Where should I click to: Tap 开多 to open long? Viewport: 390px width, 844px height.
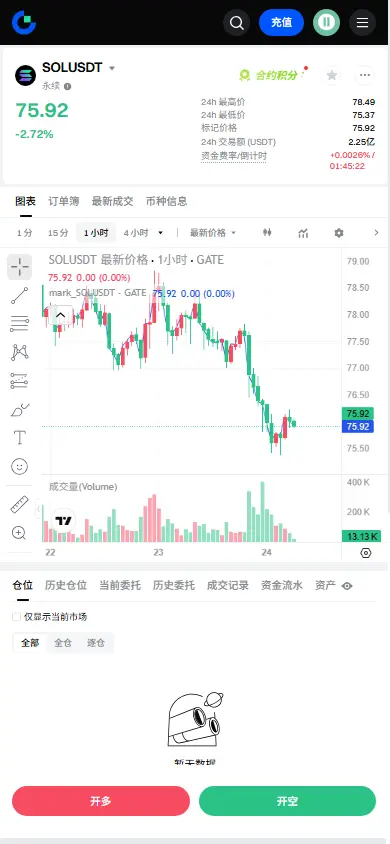[x=101, y=801]
